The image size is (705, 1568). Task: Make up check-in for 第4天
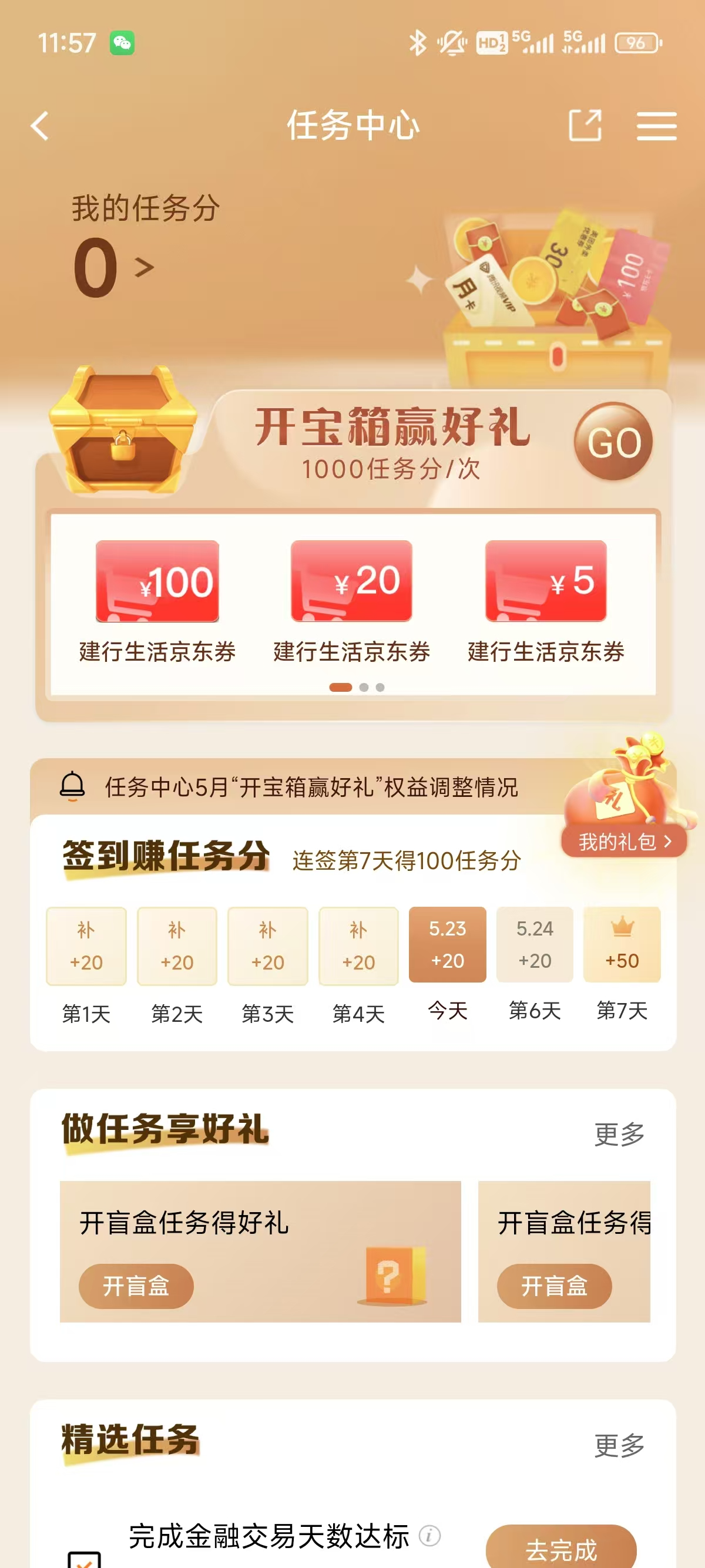(358, 946)
